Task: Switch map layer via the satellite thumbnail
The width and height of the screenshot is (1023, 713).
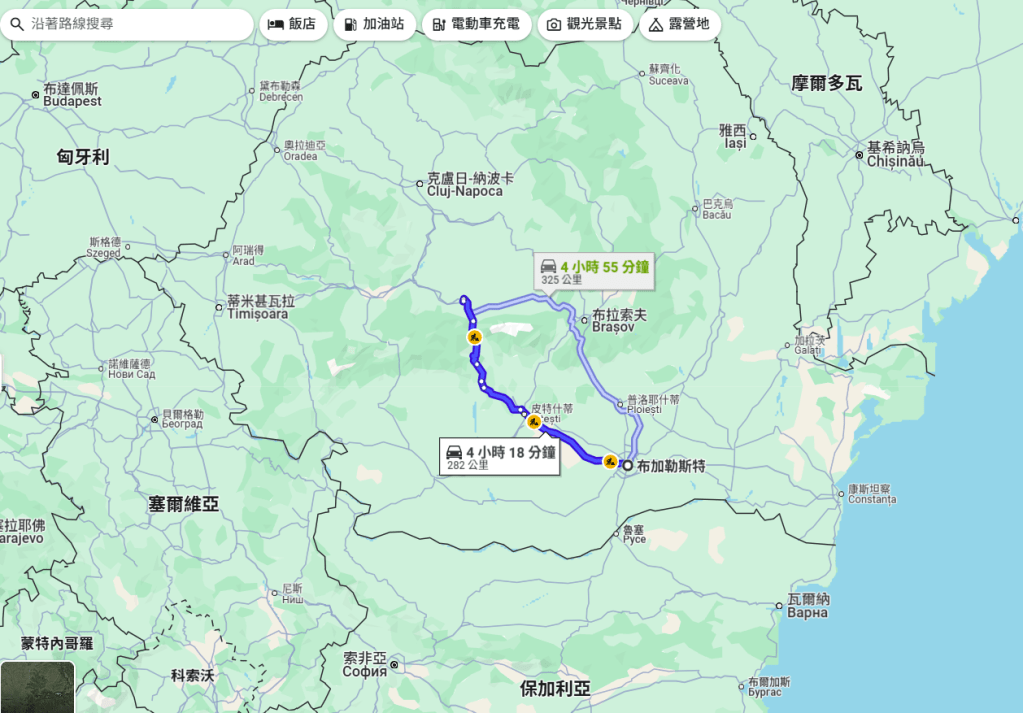Action: tap(37, 687)
